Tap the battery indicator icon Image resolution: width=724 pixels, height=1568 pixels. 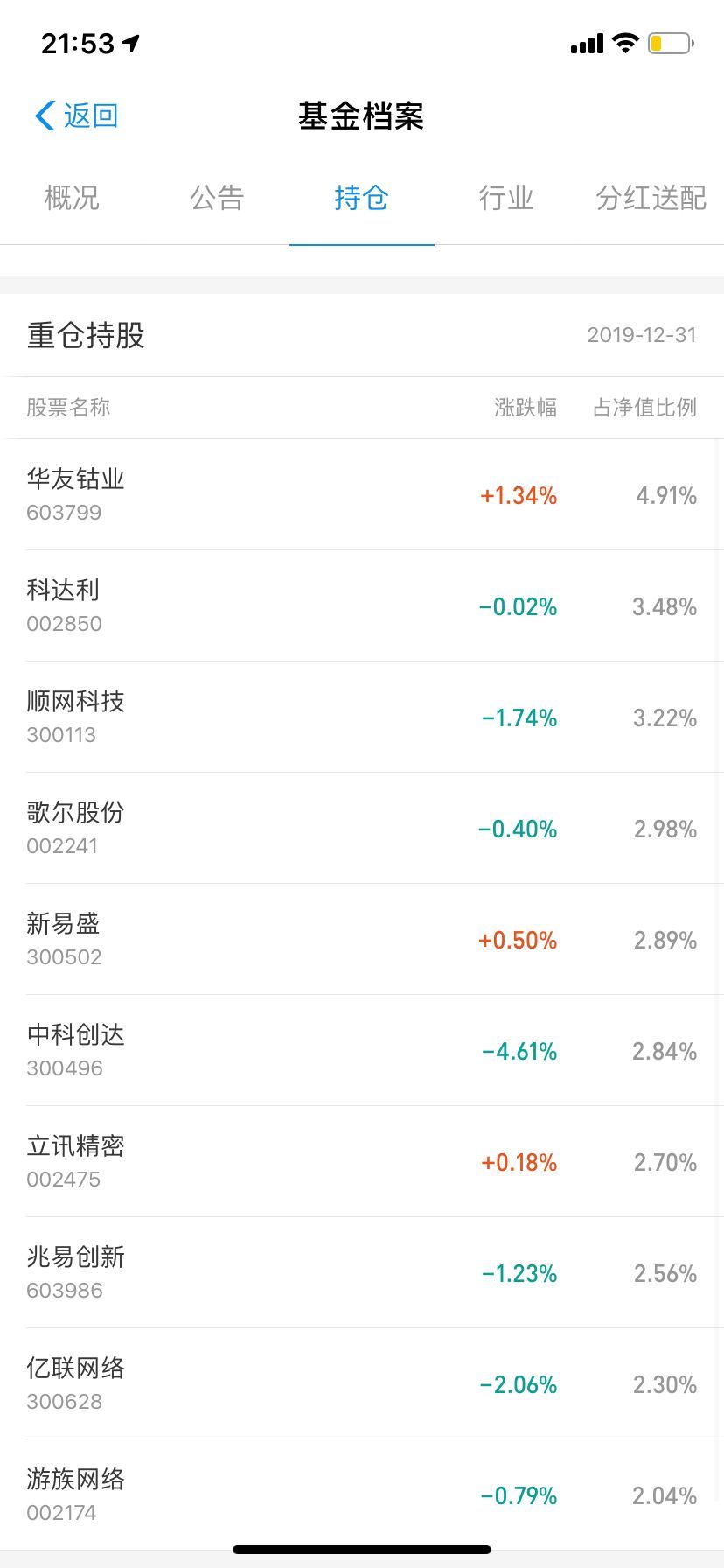pos(670,42)
